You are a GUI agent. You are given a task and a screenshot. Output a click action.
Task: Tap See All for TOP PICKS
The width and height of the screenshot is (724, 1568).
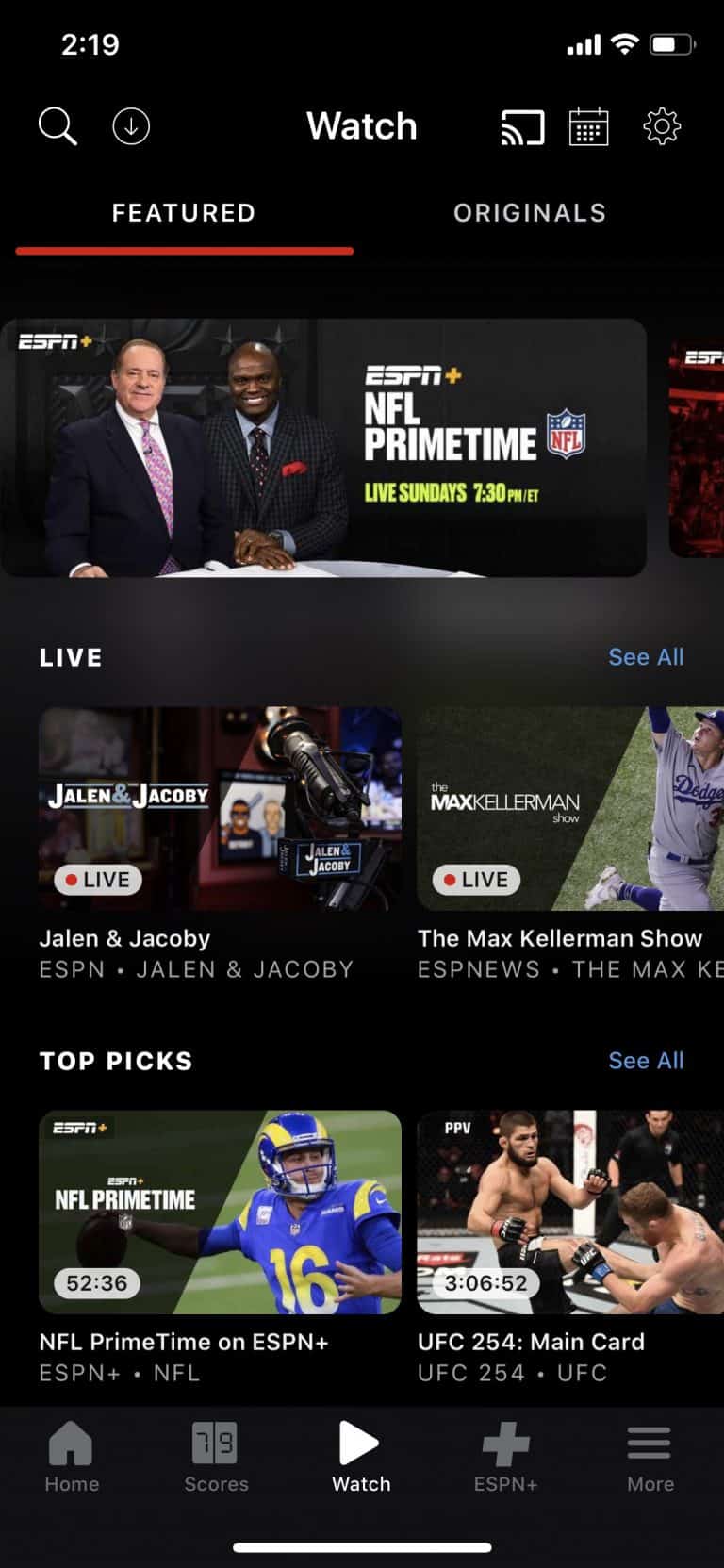pos(646,1060)
